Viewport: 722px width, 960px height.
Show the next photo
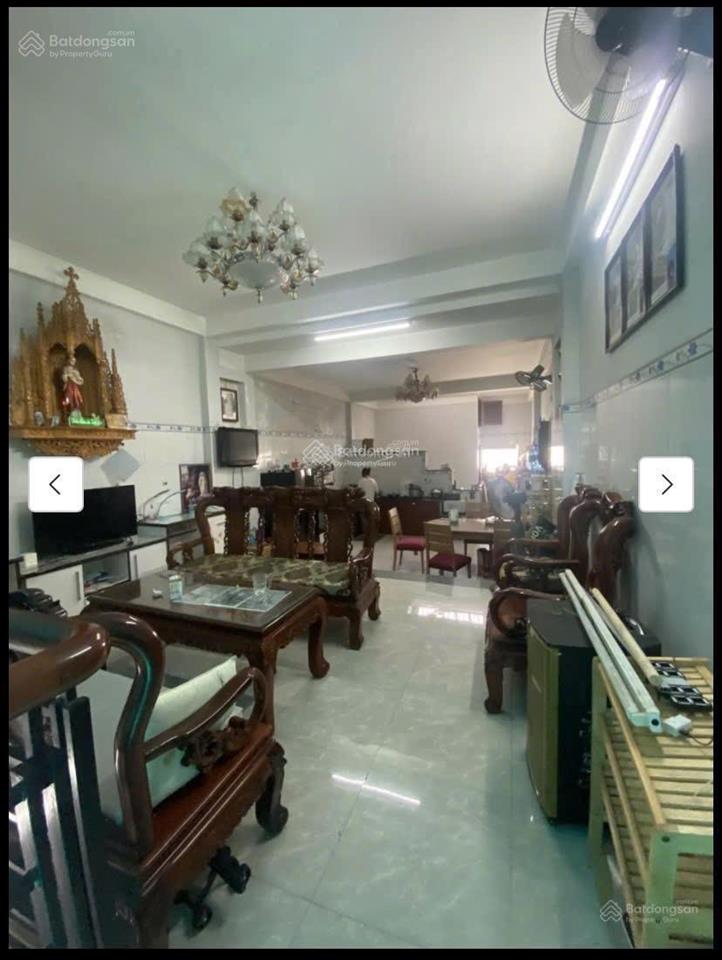click(x=666, y=485)
